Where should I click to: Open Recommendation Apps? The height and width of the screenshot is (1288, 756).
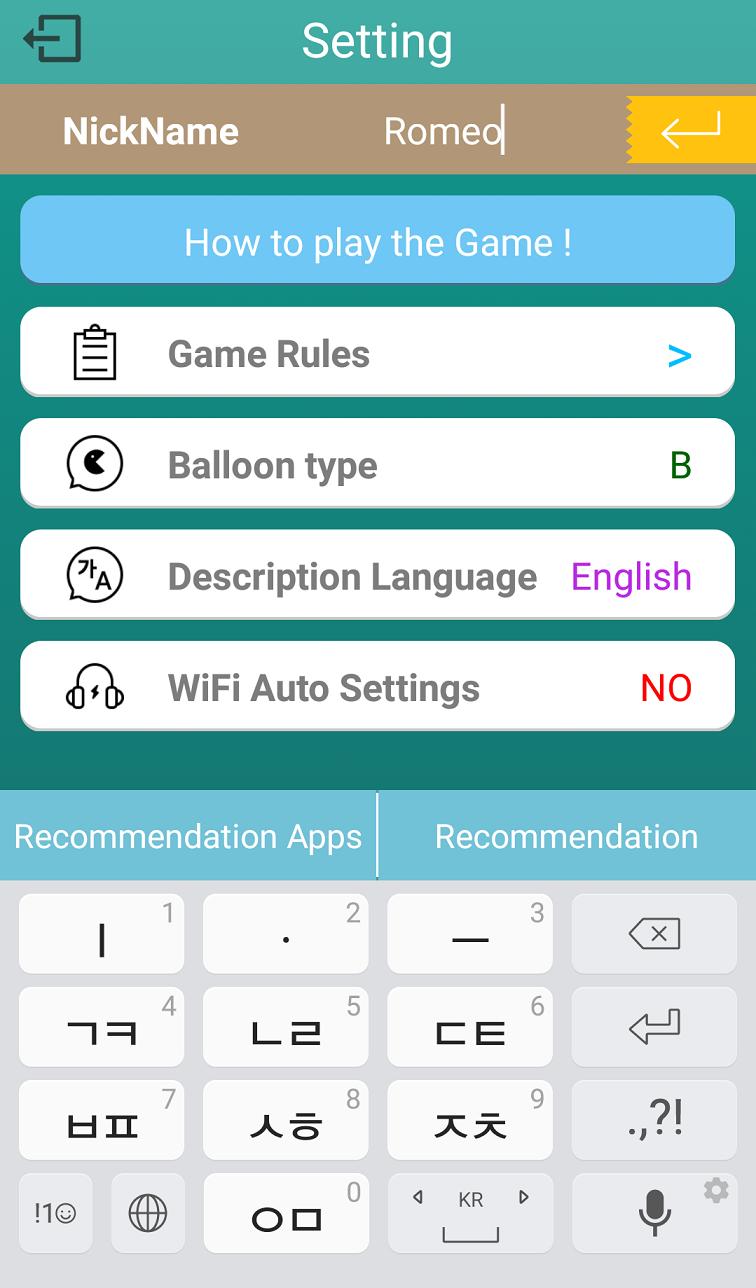tap(188, 836)
